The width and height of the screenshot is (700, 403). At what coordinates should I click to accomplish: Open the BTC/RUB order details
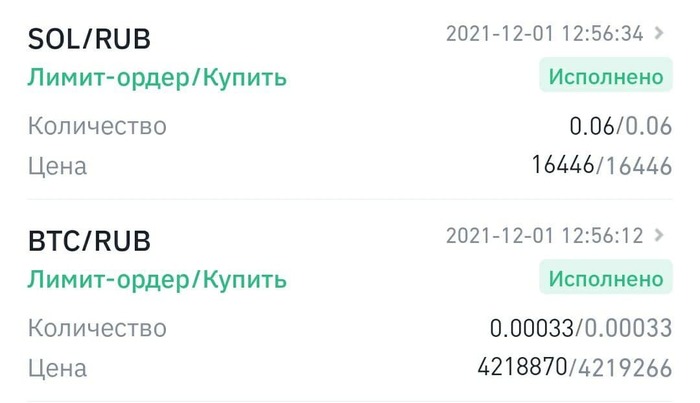tap(658, 236)
